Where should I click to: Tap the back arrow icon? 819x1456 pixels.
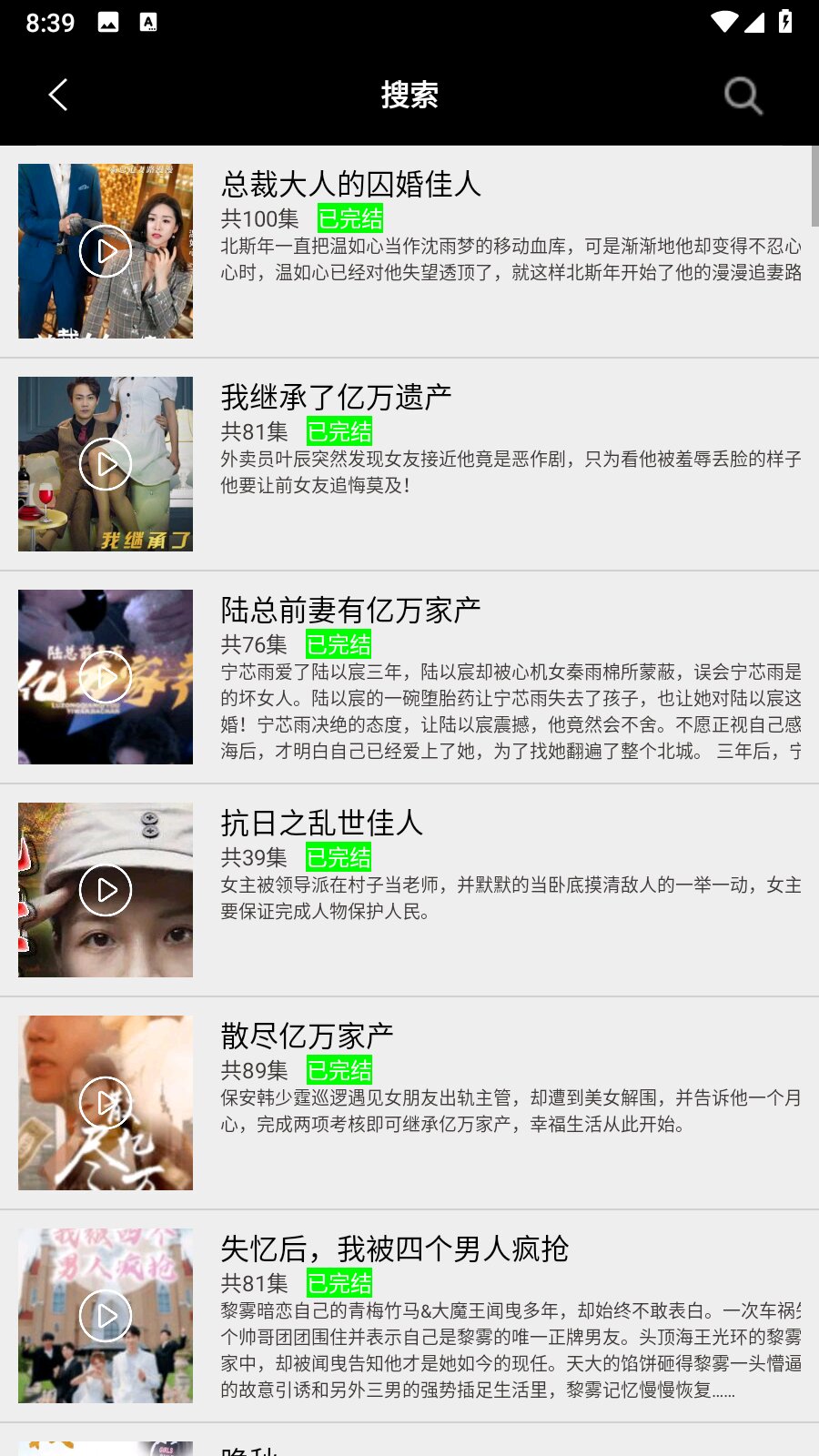tap(58, 95)
